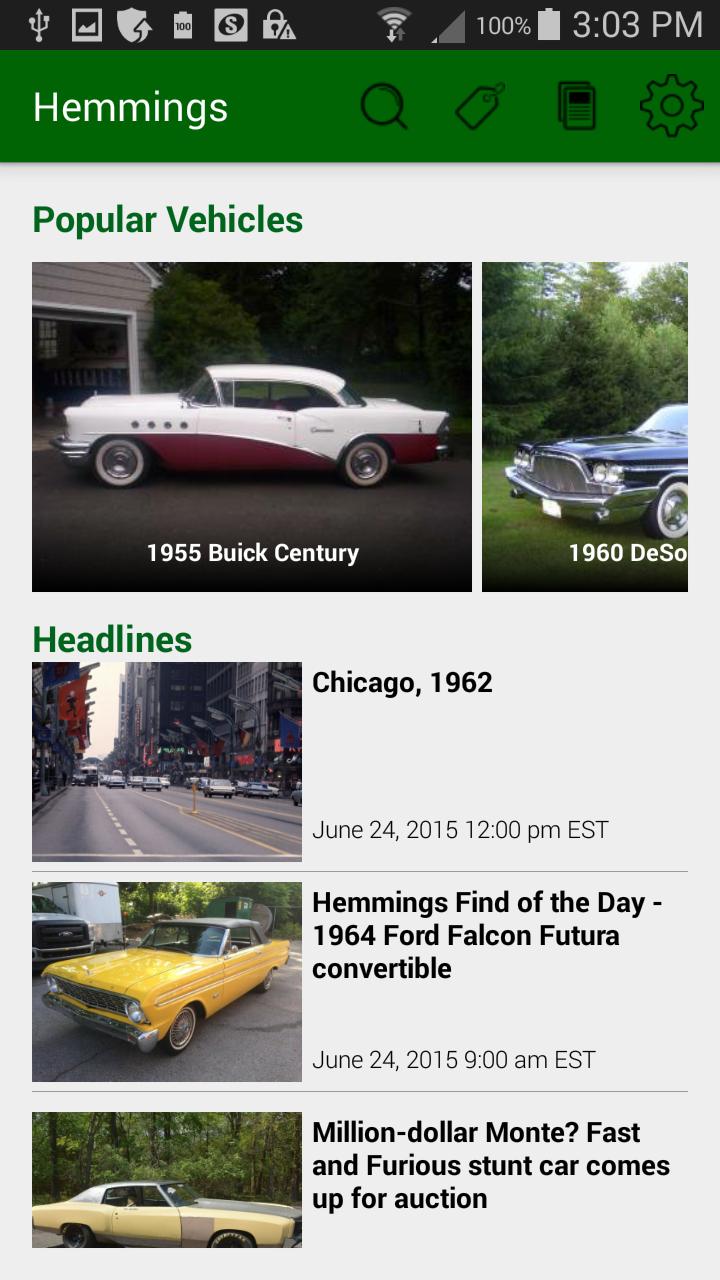This screenshot has width=720, height=1280.
Task: Open the 1964 Ford Falcon Futura article
Action: pyautogui.click(x=487, y=935)
